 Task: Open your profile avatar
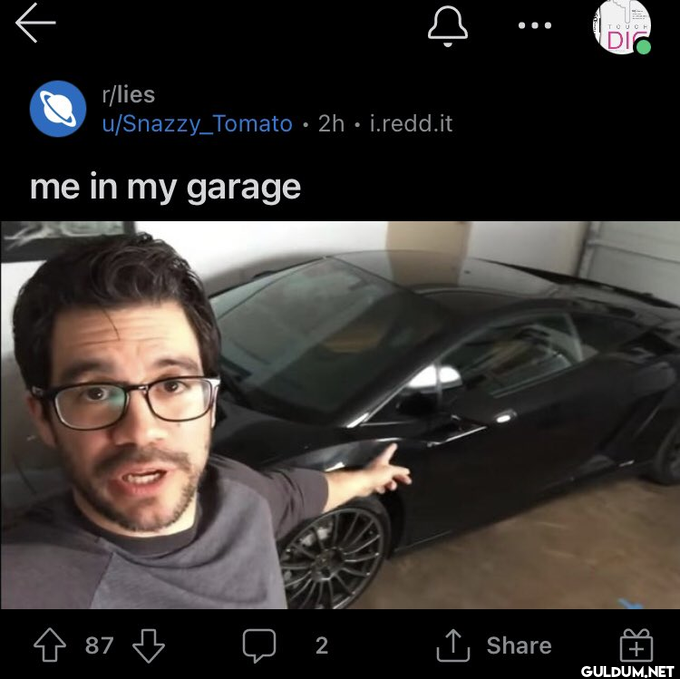[x=621, y=28]
